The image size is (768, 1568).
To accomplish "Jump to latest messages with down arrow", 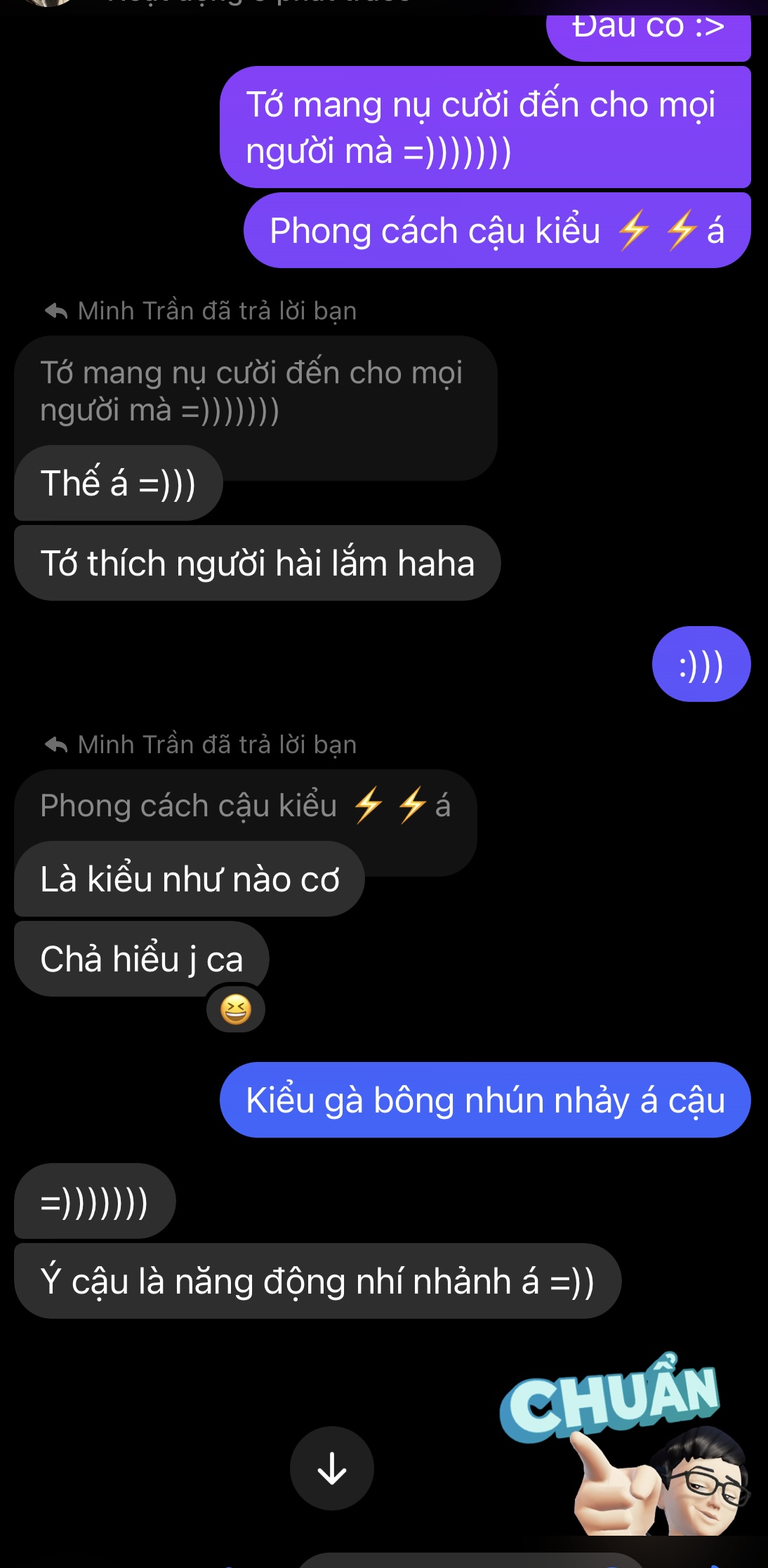I will 331,1467.
